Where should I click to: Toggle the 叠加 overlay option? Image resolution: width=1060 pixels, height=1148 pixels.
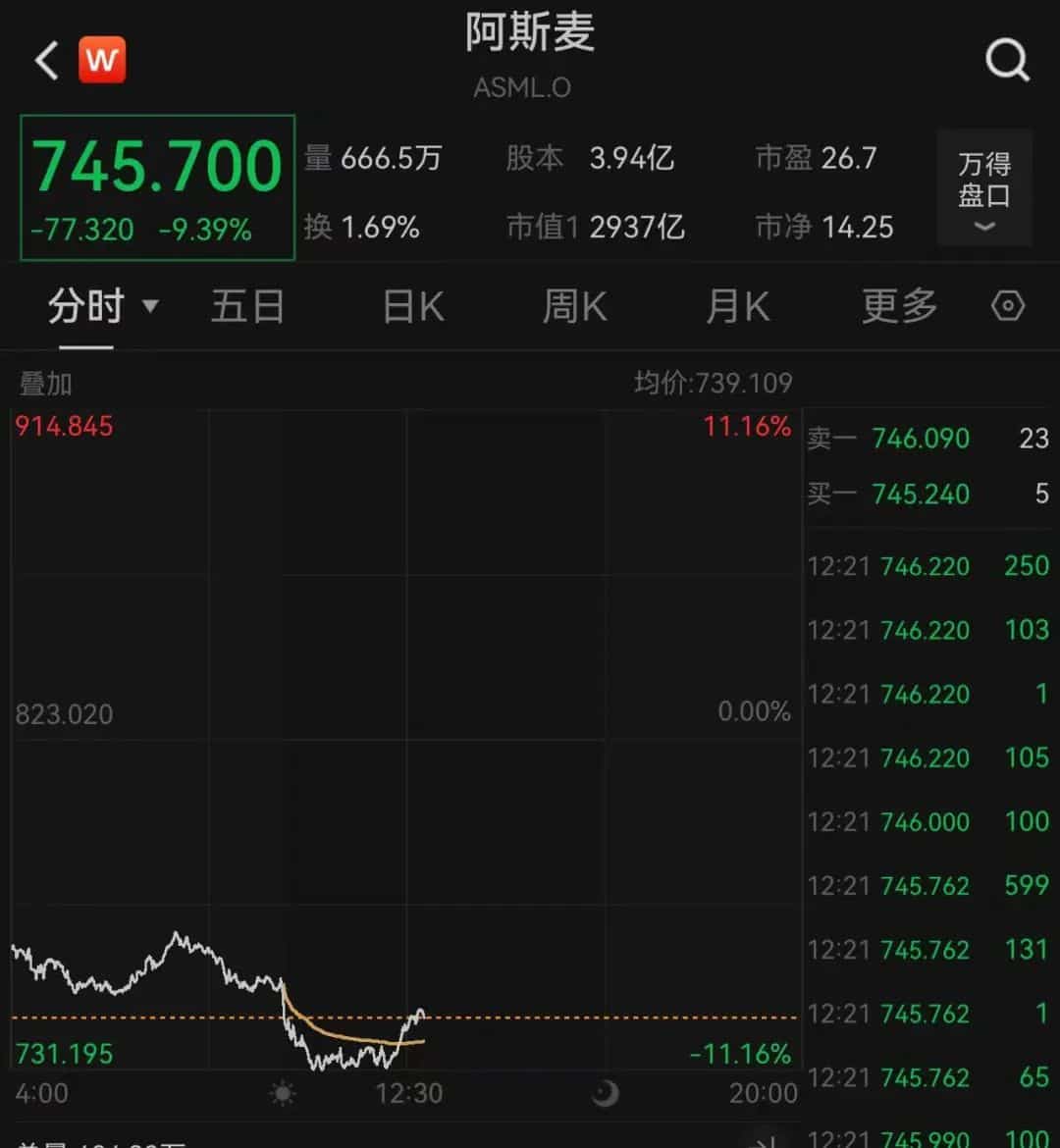click(x=43, y=383)
